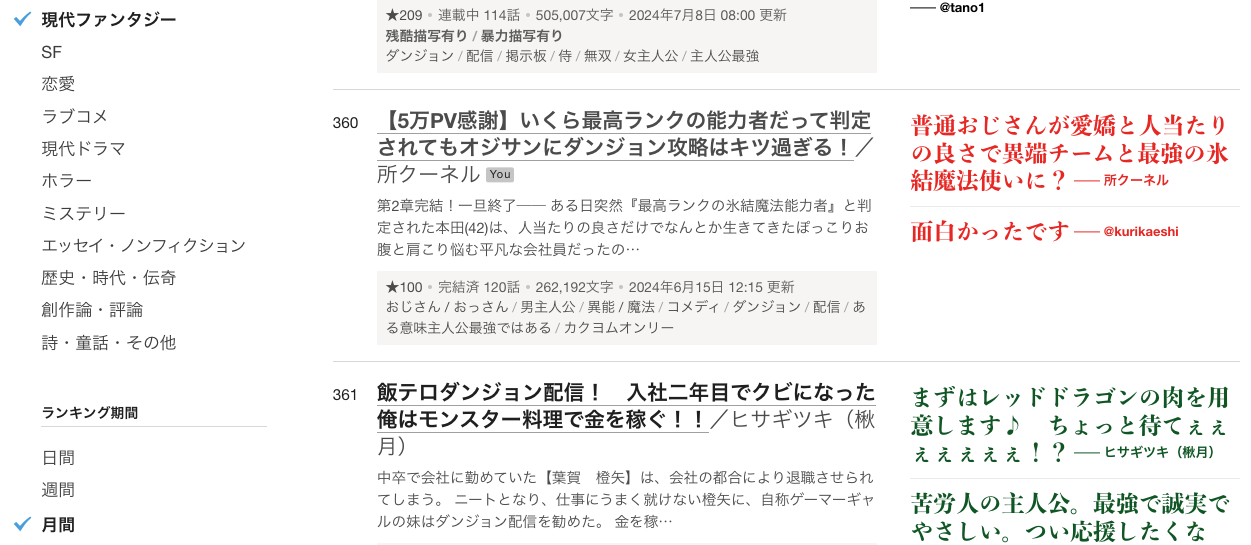Open the 【5万PV感謝】 novel title
Image resolution: width=1251 pixels, height=545 pixels.
click(x=624, y=134)
